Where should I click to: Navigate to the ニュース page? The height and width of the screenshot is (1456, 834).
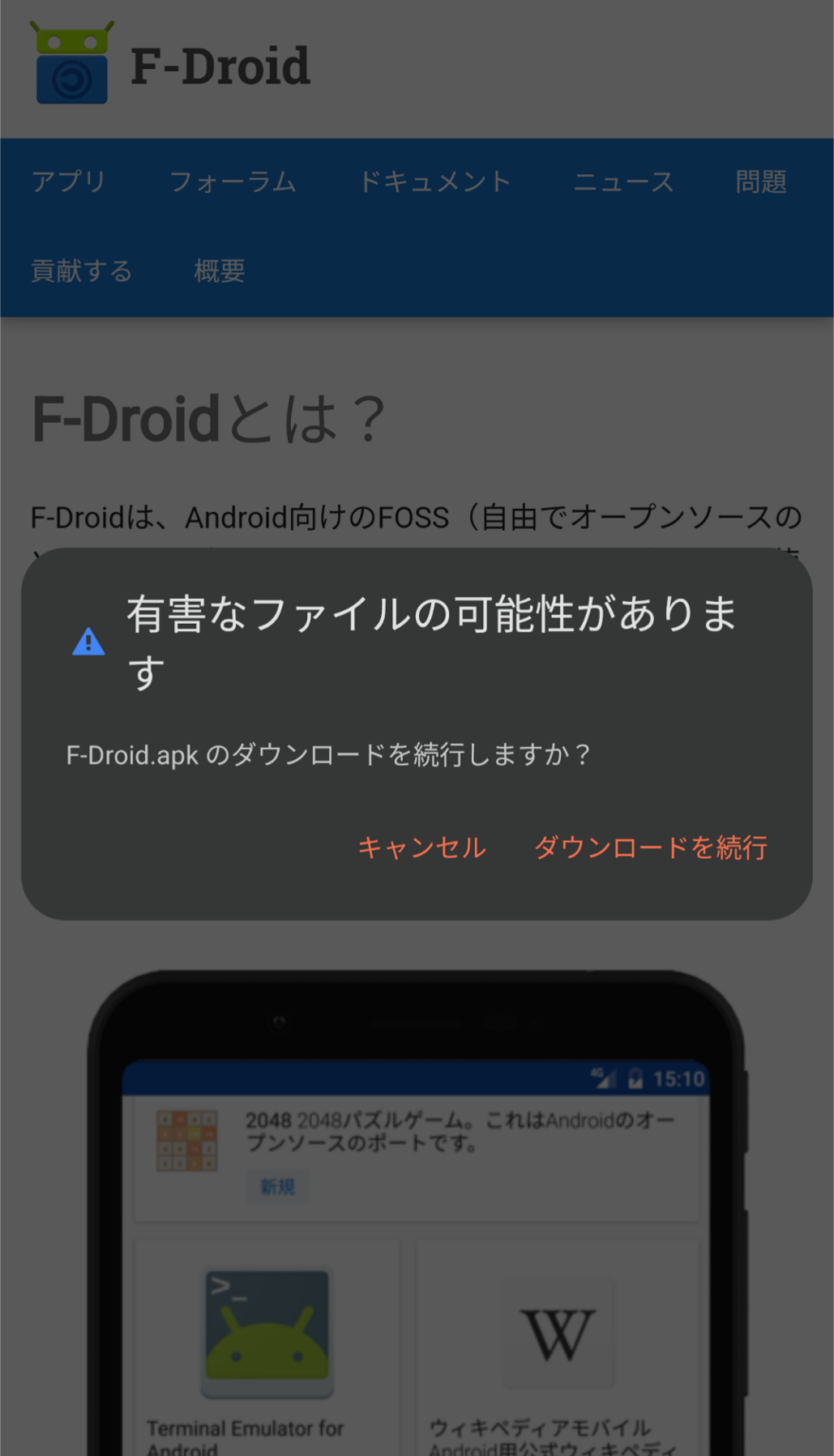pyautogui.click(x=624, y=181)
